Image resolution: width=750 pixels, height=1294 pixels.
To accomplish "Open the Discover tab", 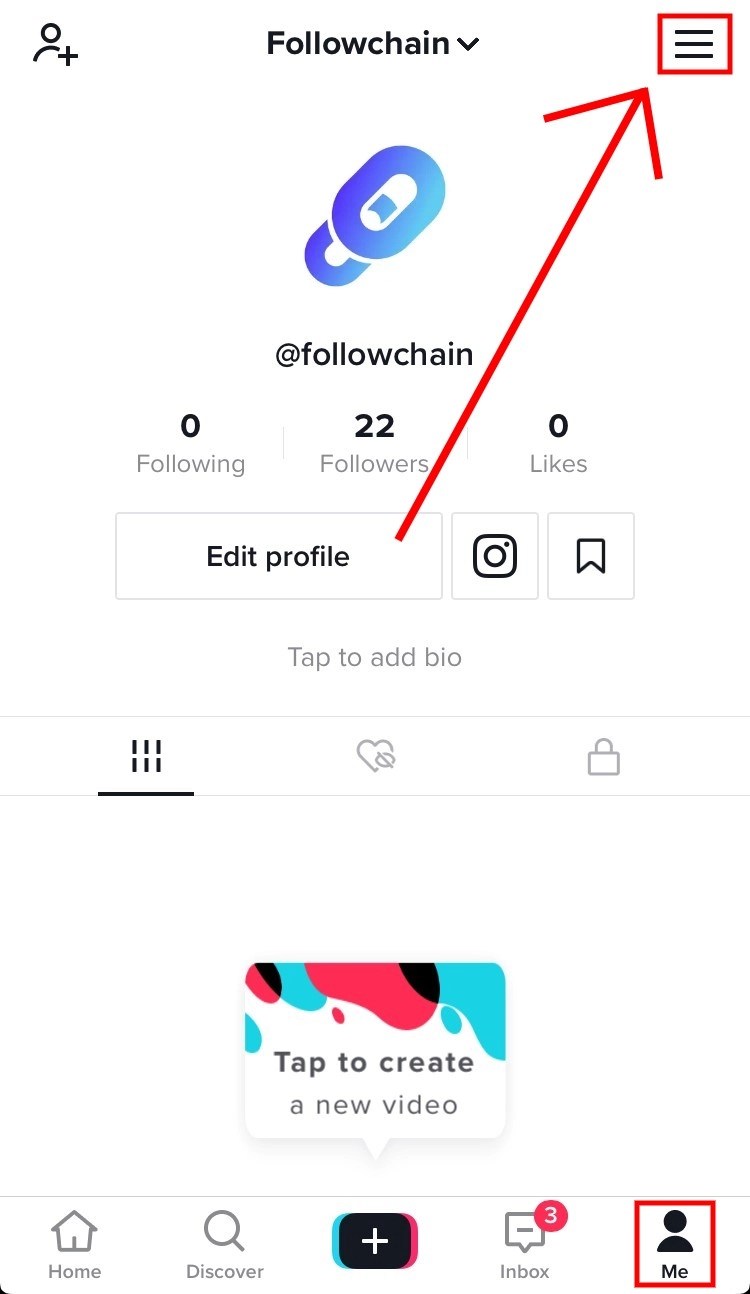I will pyautogui.click(x=225, y=1245).
